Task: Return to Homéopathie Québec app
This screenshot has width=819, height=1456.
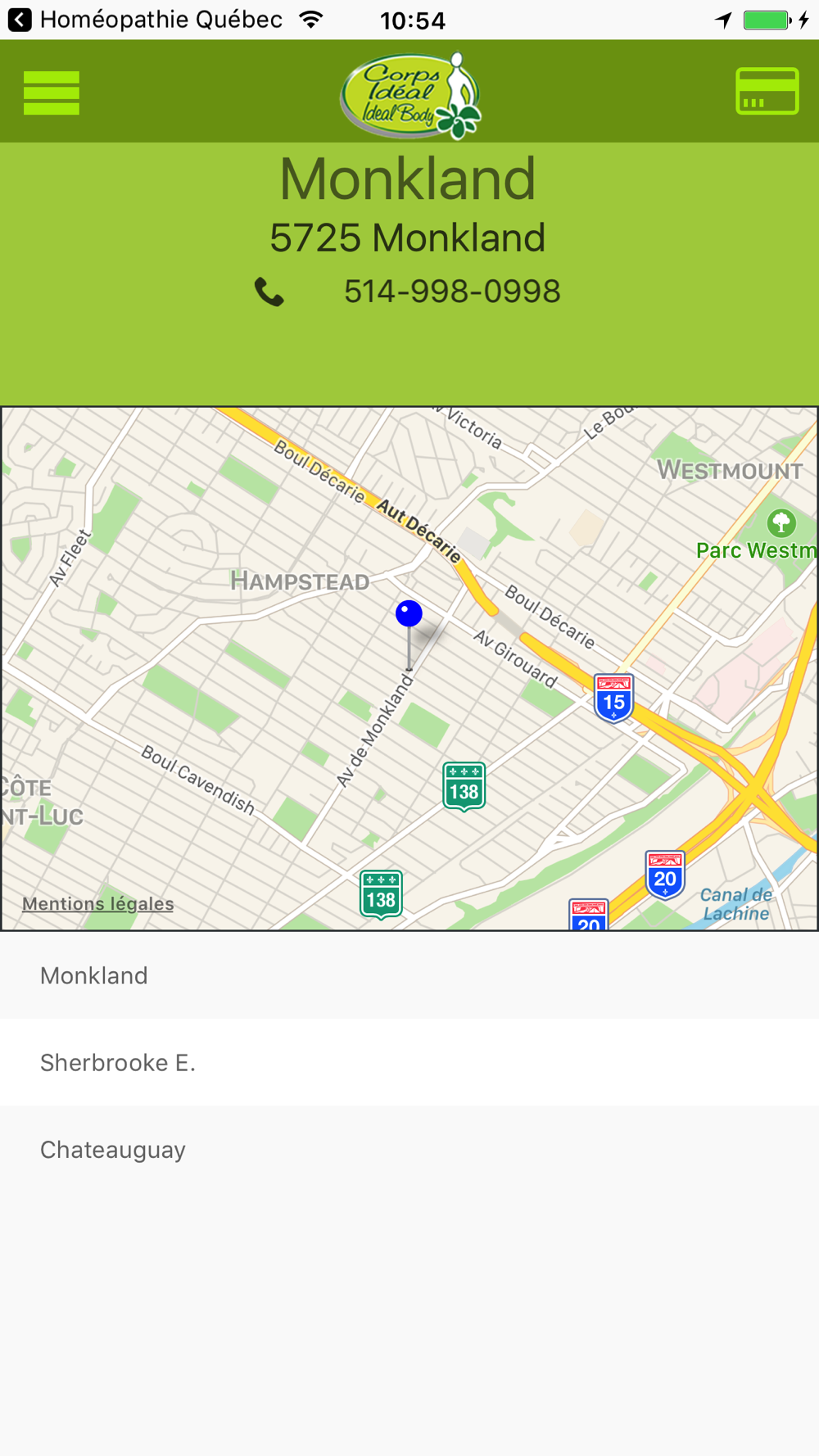Action: [x=146, y=20]
